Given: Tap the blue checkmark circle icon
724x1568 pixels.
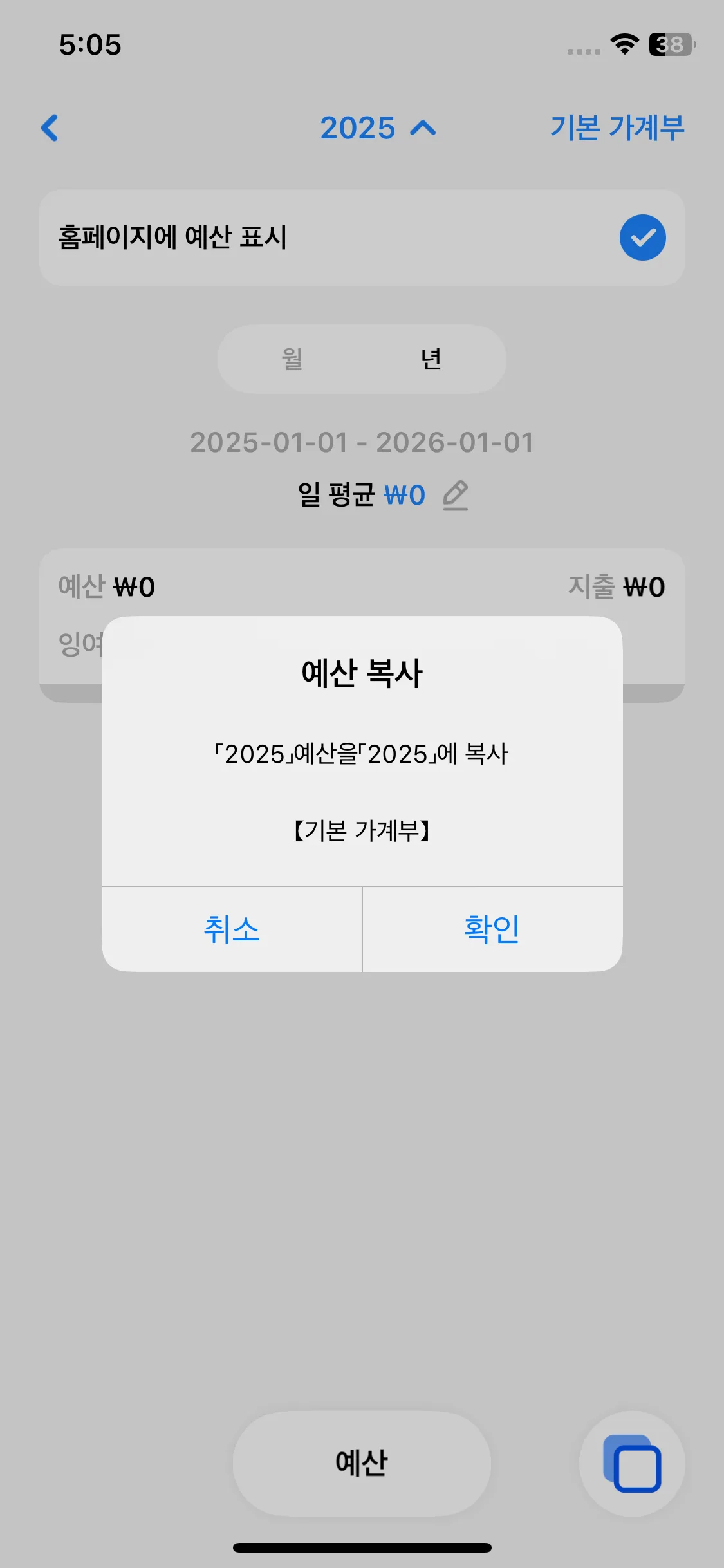Looking at the screenshot, I should click(x=641, y=237).
